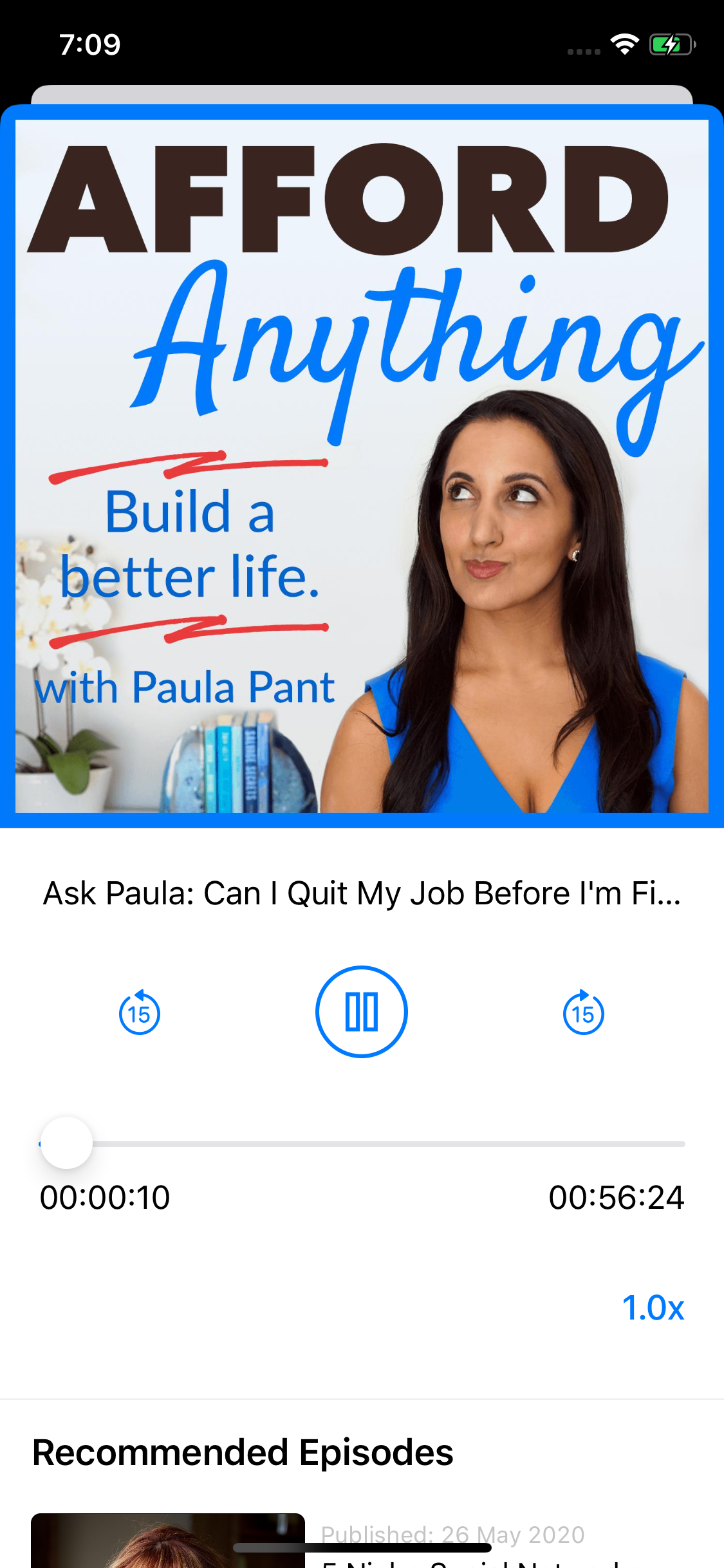Viewport: 724px width, 1568px height.
Task: Rewind playback by 15 seconds
Action: point(140,1011)
